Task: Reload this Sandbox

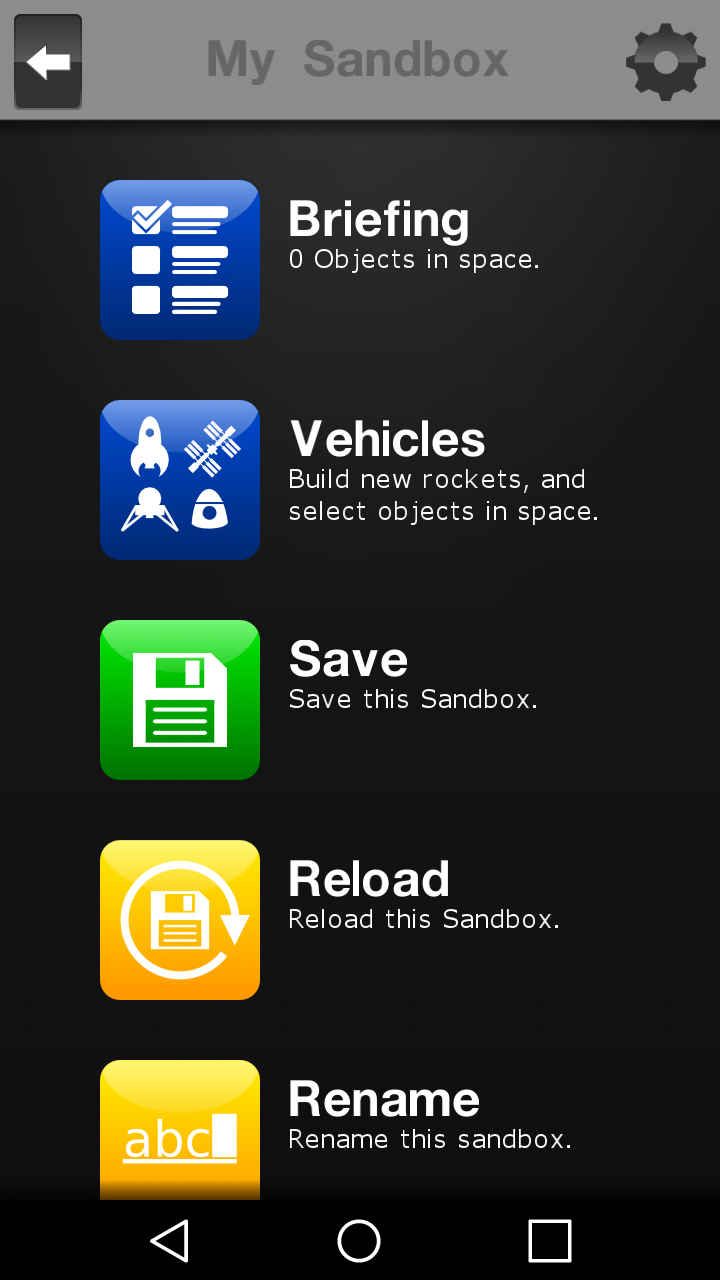Action: [x=180, y=920]
